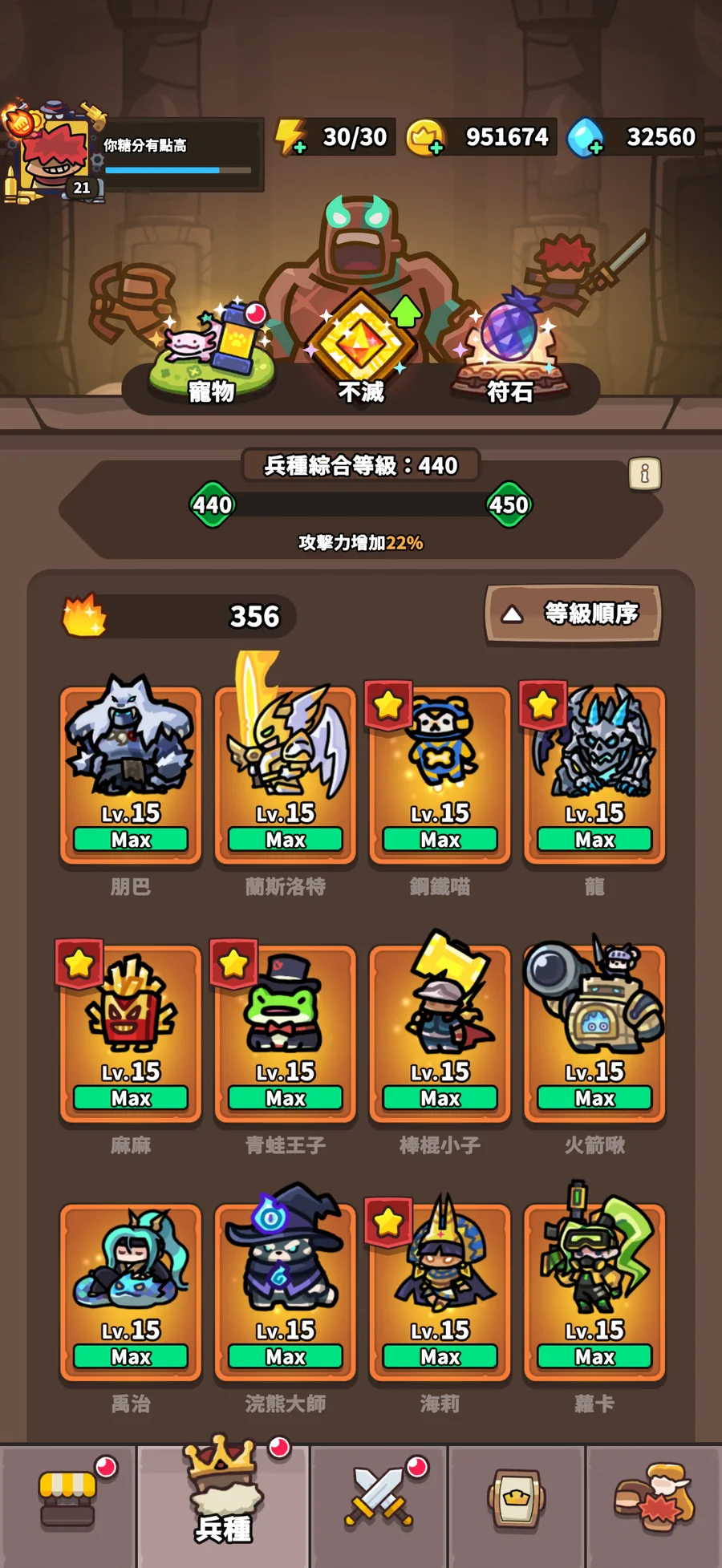View the 龍 troop card
Screen dimensions: 722x1568
pos(594,774)
